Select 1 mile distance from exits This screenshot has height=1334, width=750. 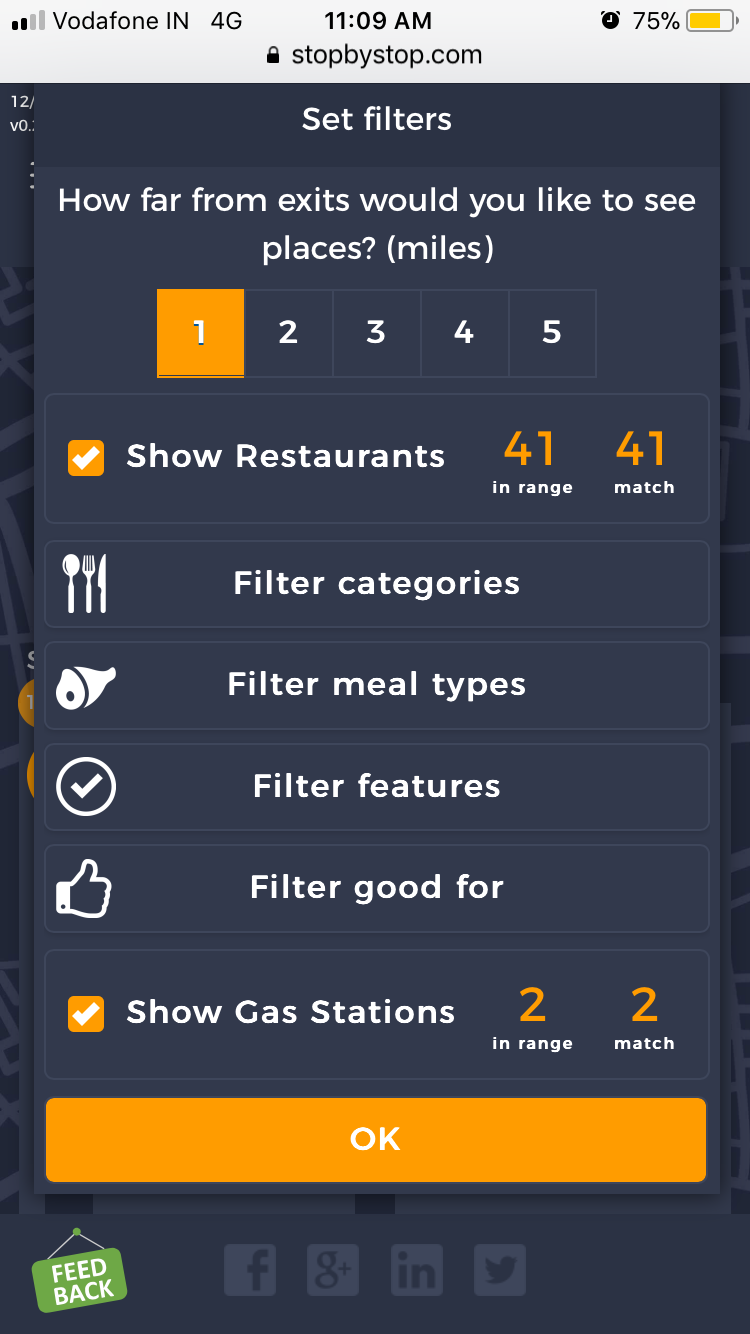tap(200, 333)
